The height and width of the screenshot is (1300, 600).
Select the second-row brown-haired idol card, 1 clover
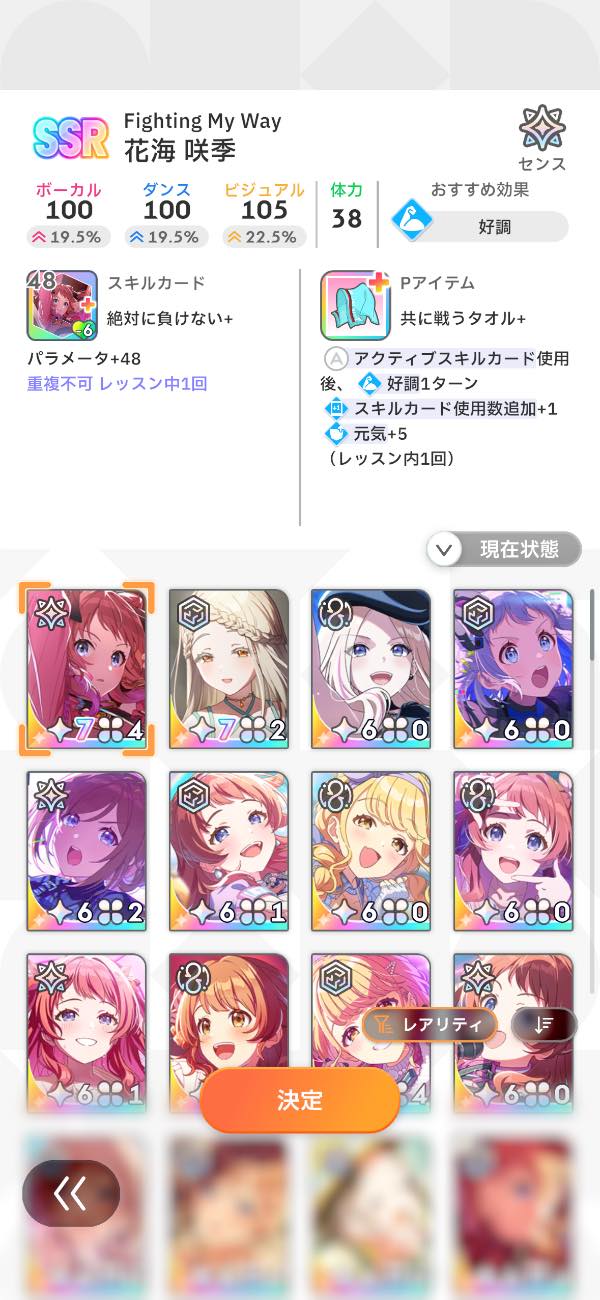click(229, 851)
